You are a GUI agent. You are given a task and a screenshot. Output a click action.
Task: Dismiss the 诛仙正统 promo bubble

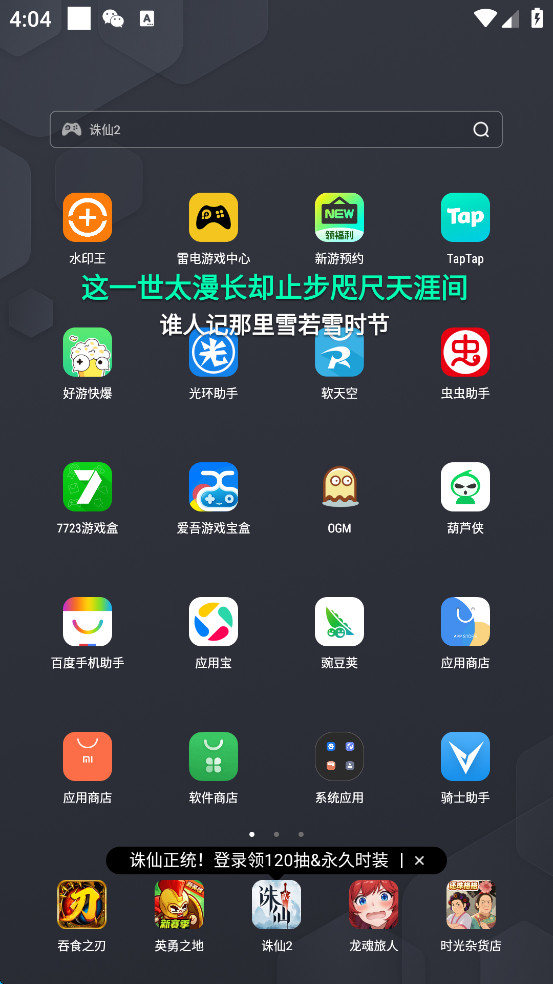click(420, 860)
